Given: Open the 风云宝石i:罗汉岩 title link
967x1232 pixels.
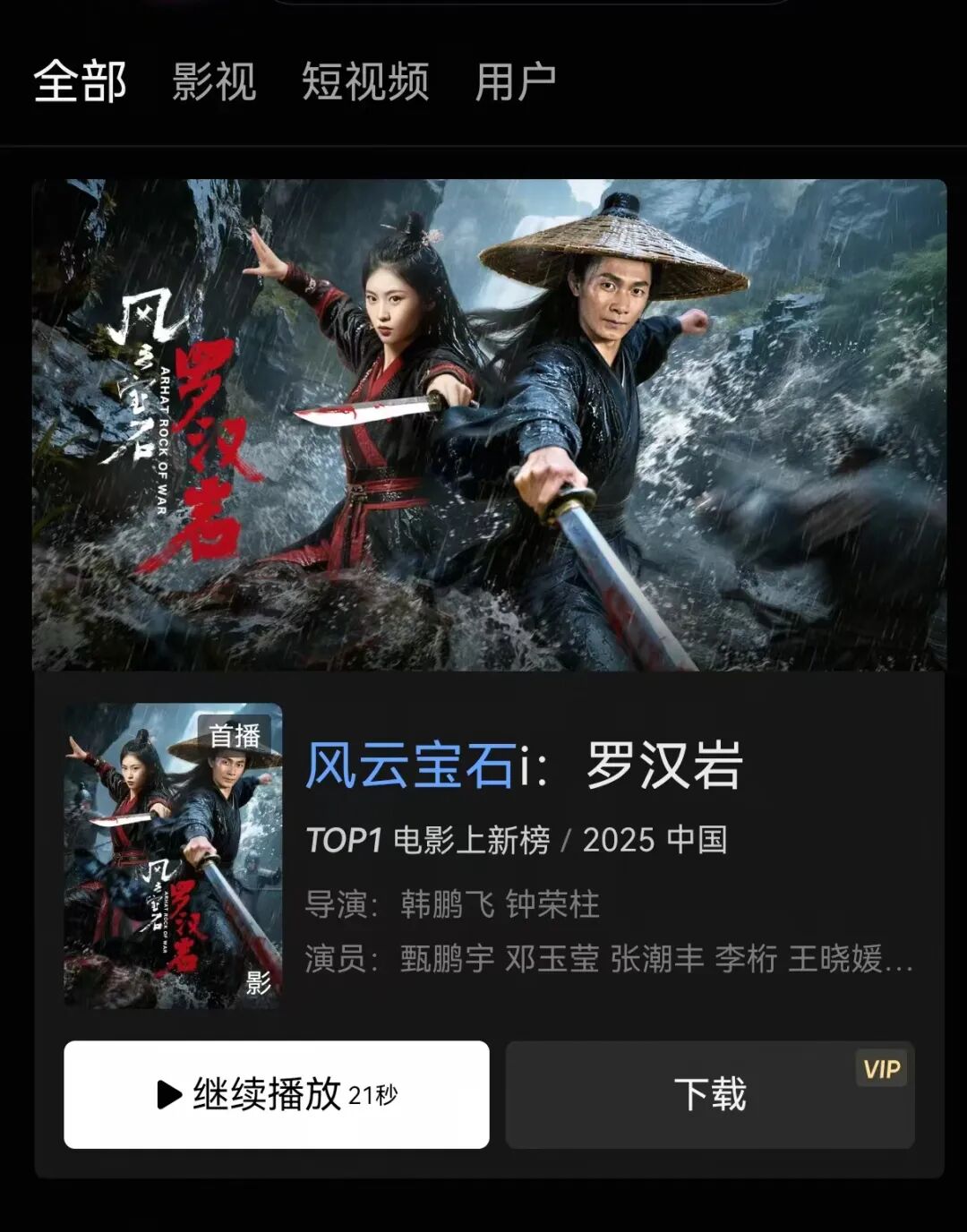Looking at the screenshot, I should 524,766.
